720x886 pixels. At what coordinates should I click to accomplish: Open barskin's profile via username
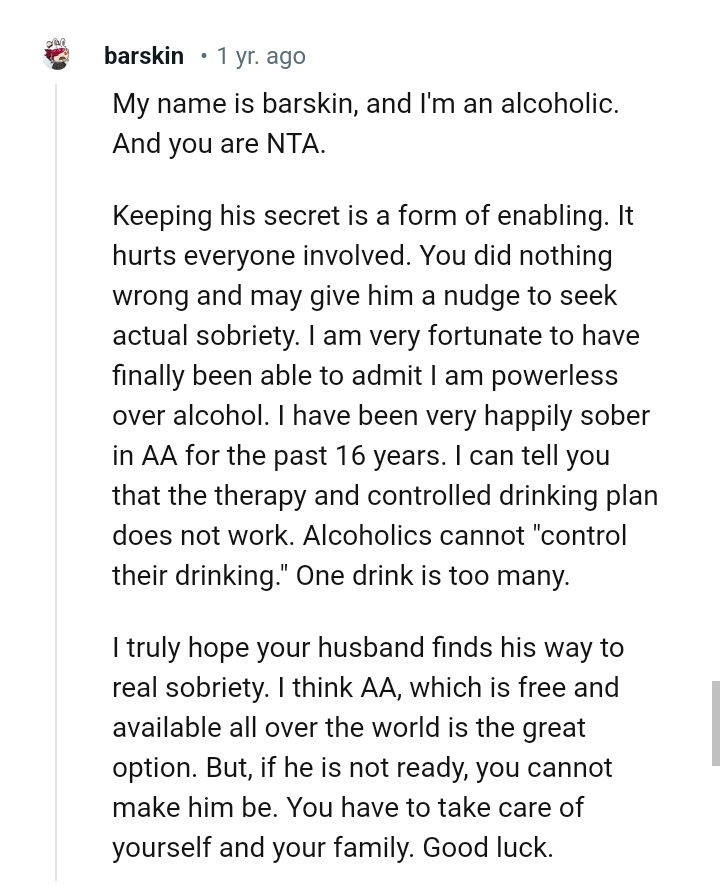click(x=143, y=56)
